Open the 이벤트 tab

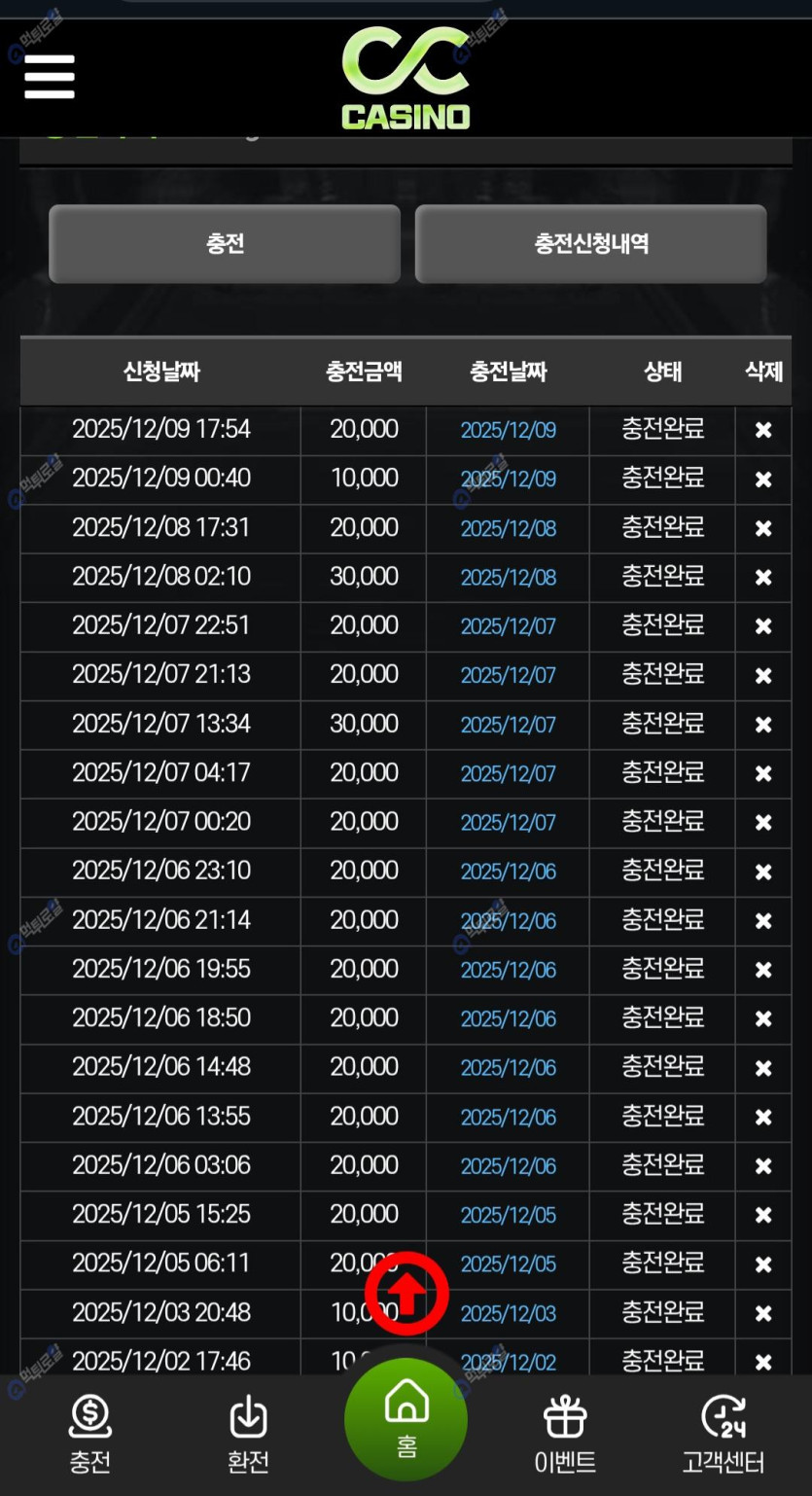(x=565, y=1434)
